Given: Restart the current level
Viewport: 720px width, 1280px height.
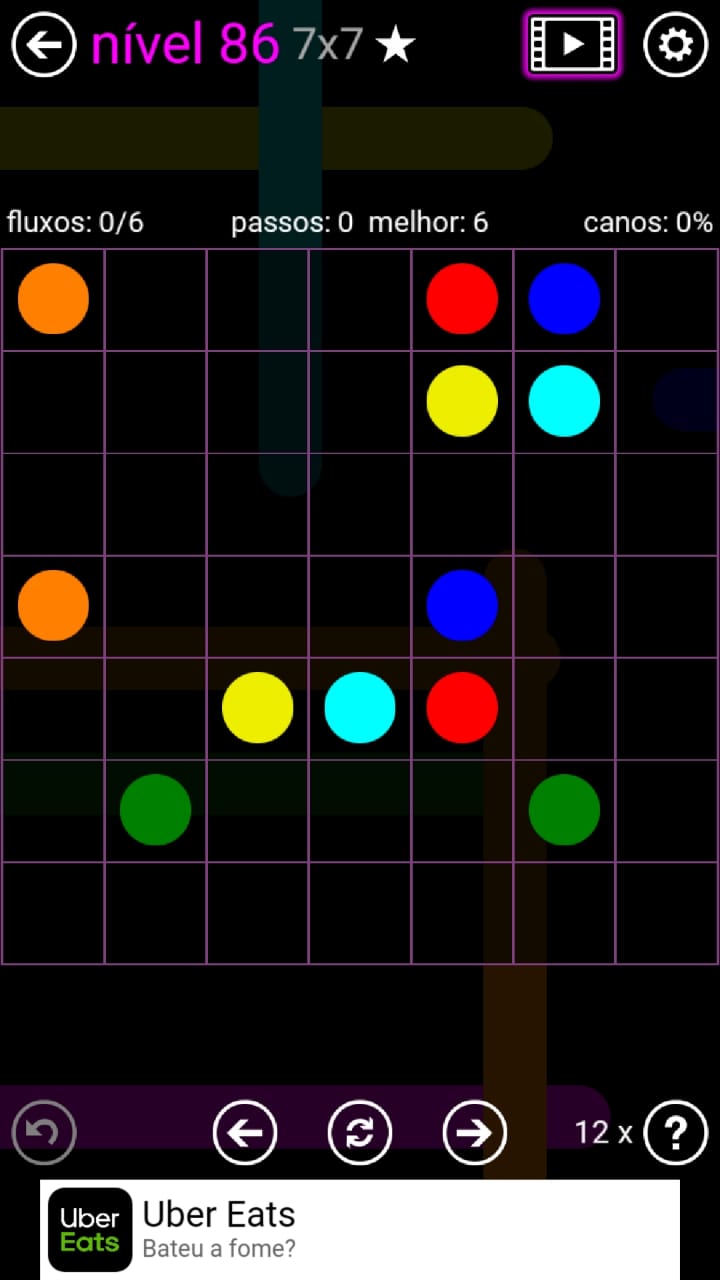Looking at the screenshot, I should click(360, 1133).
